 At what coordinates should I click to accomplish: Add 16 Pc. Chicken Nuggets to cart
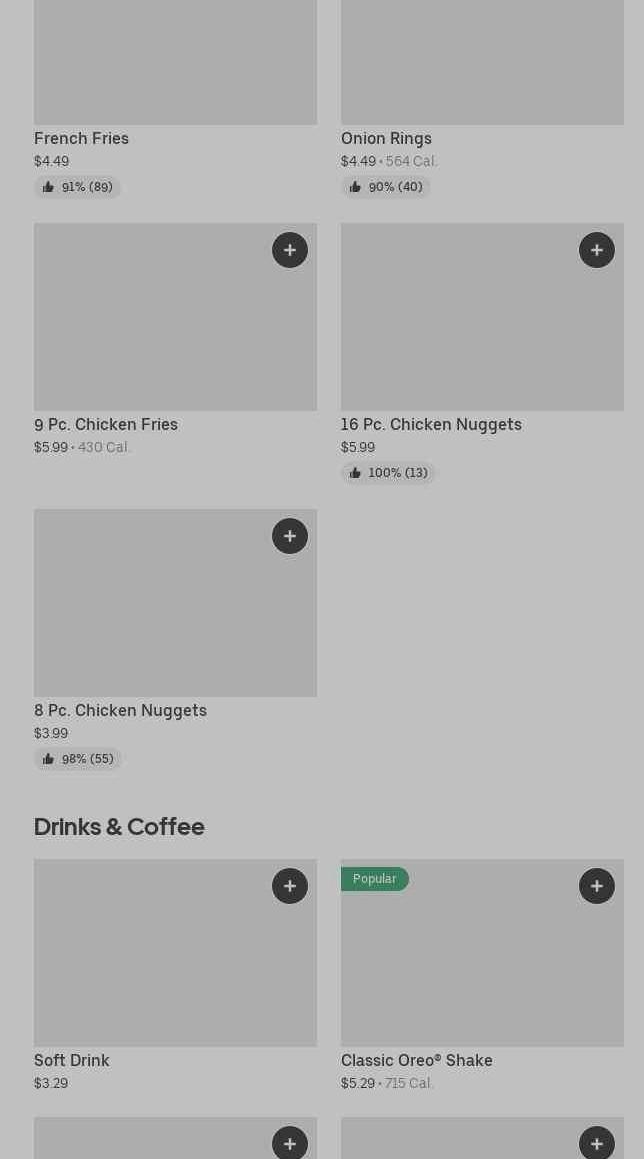coord(597,250)
